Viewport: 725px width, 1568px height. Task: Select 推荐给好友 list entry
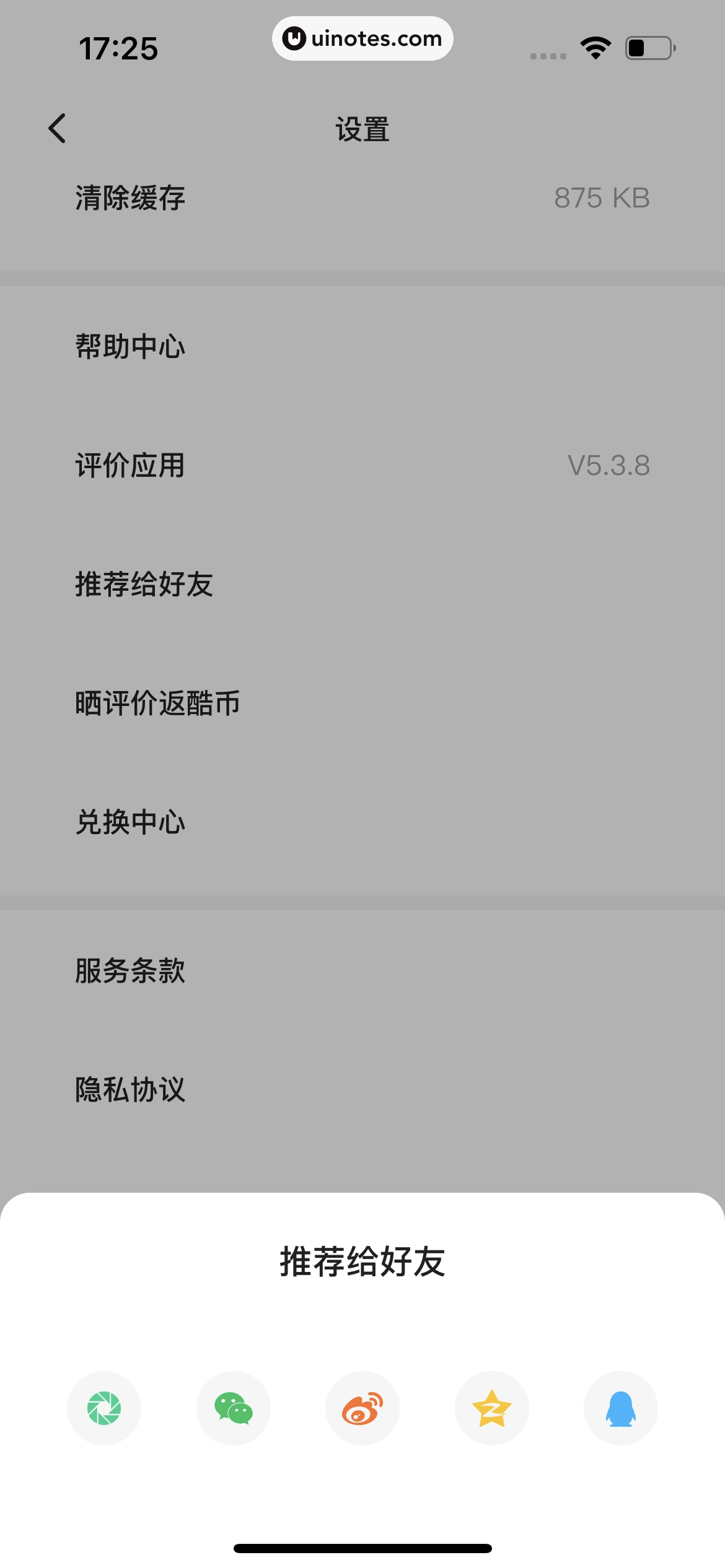pyautogui.click(x=143, y=583)
